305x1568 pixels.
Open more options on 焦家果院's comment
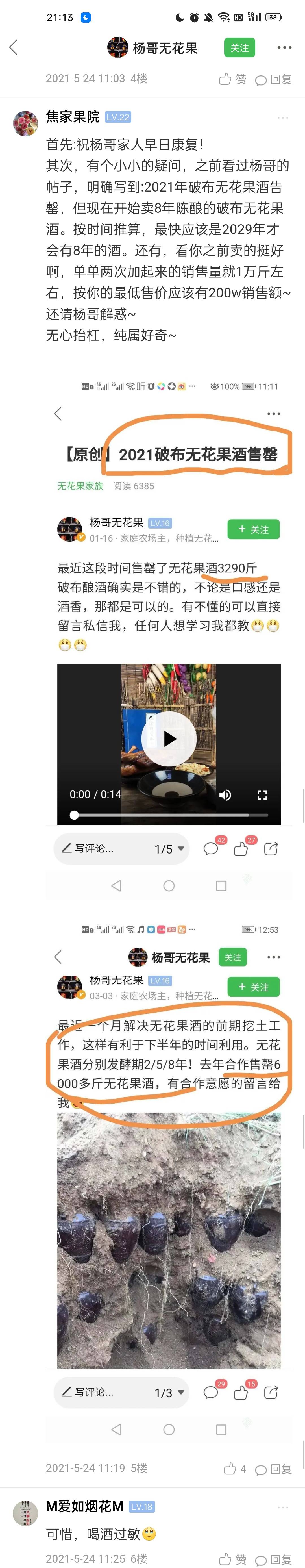pyautogui.click(x=282, y=118)
